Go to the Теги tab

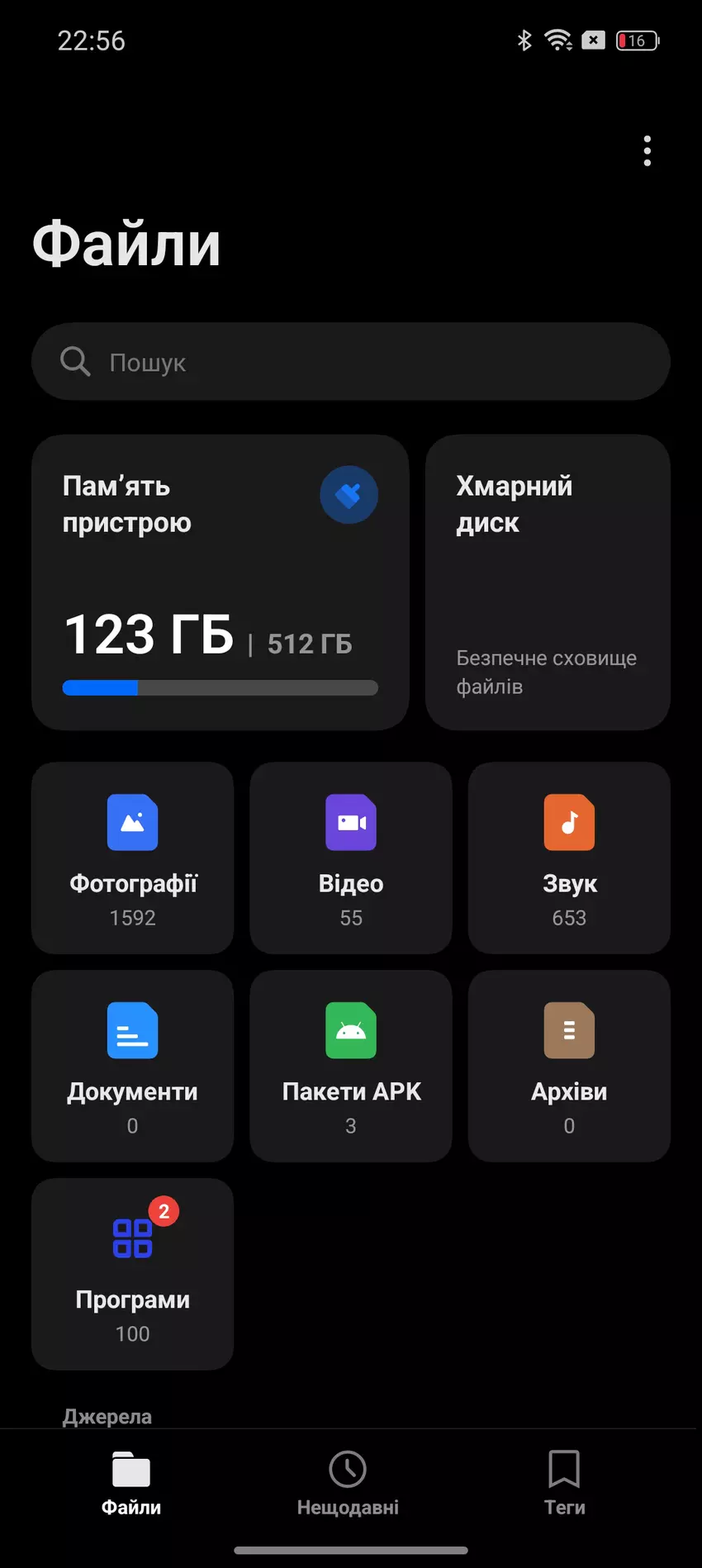[x=564, y=1484]
